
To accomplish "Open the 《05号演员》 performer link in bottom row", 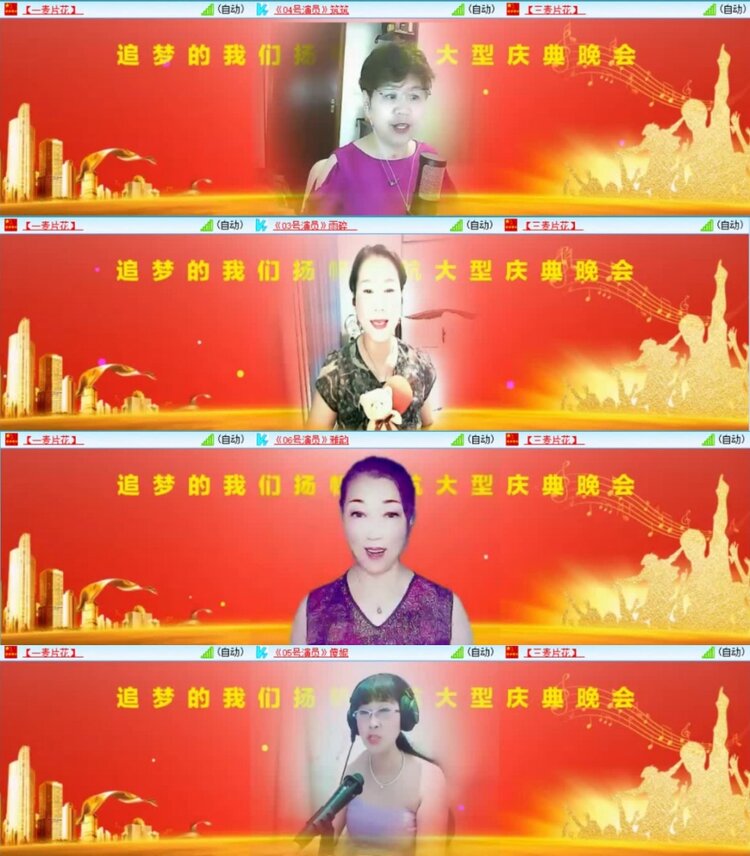I will (310, 651).
